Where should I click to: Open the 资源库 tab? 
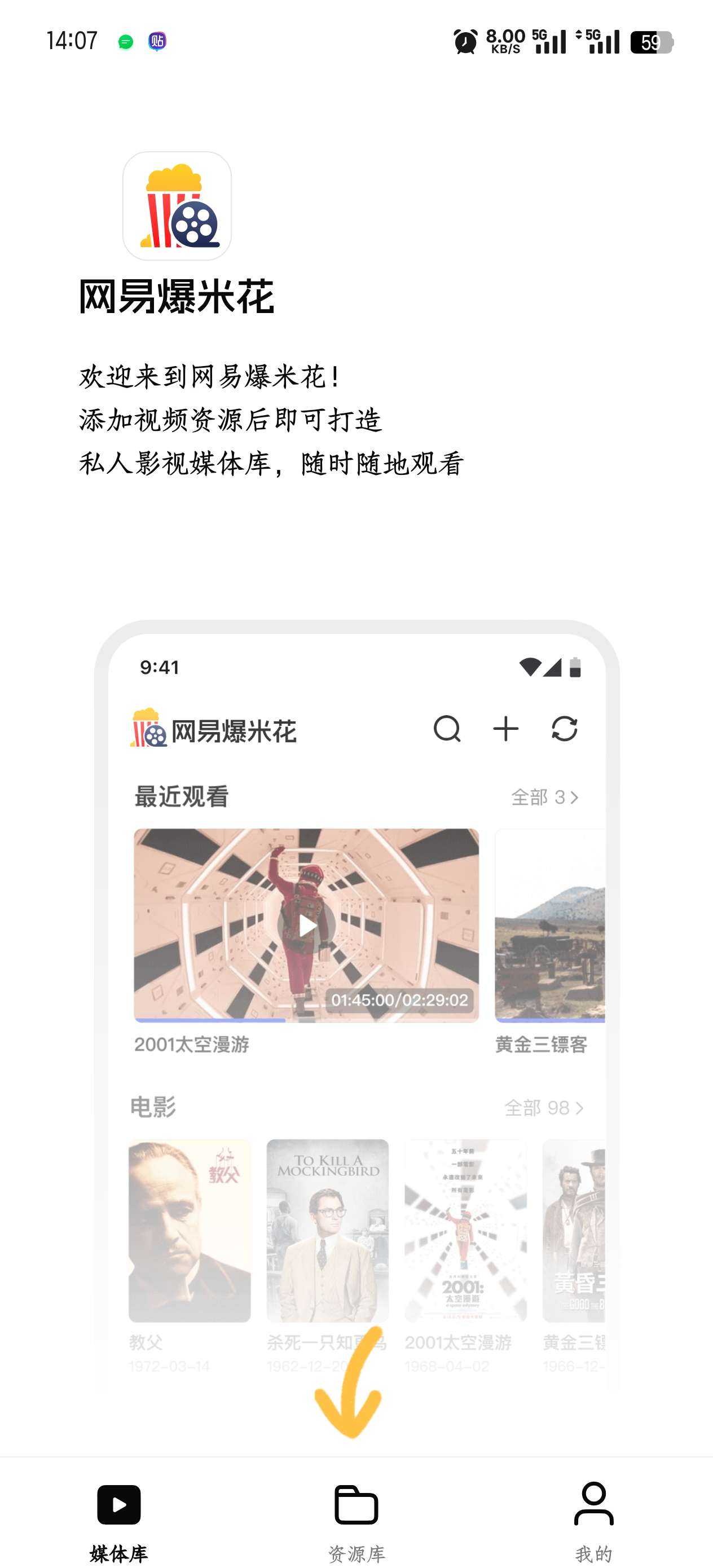pos(356,1520)
